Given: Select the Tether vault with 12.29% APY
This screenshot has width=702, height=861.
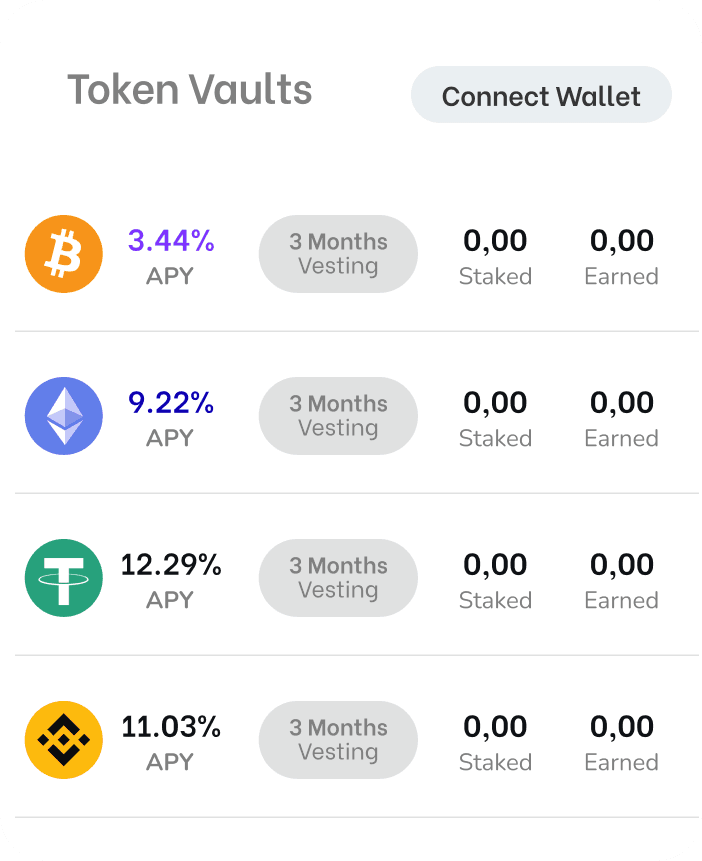Looking at the screenshot, I should click(x=357, y=578).
